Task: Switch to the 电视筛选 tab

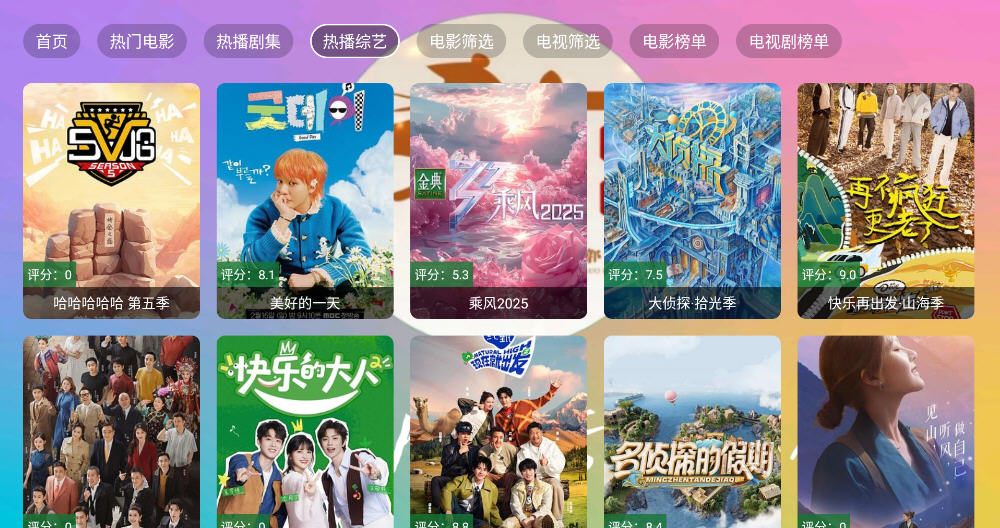Action: click(x=567, y=41)
